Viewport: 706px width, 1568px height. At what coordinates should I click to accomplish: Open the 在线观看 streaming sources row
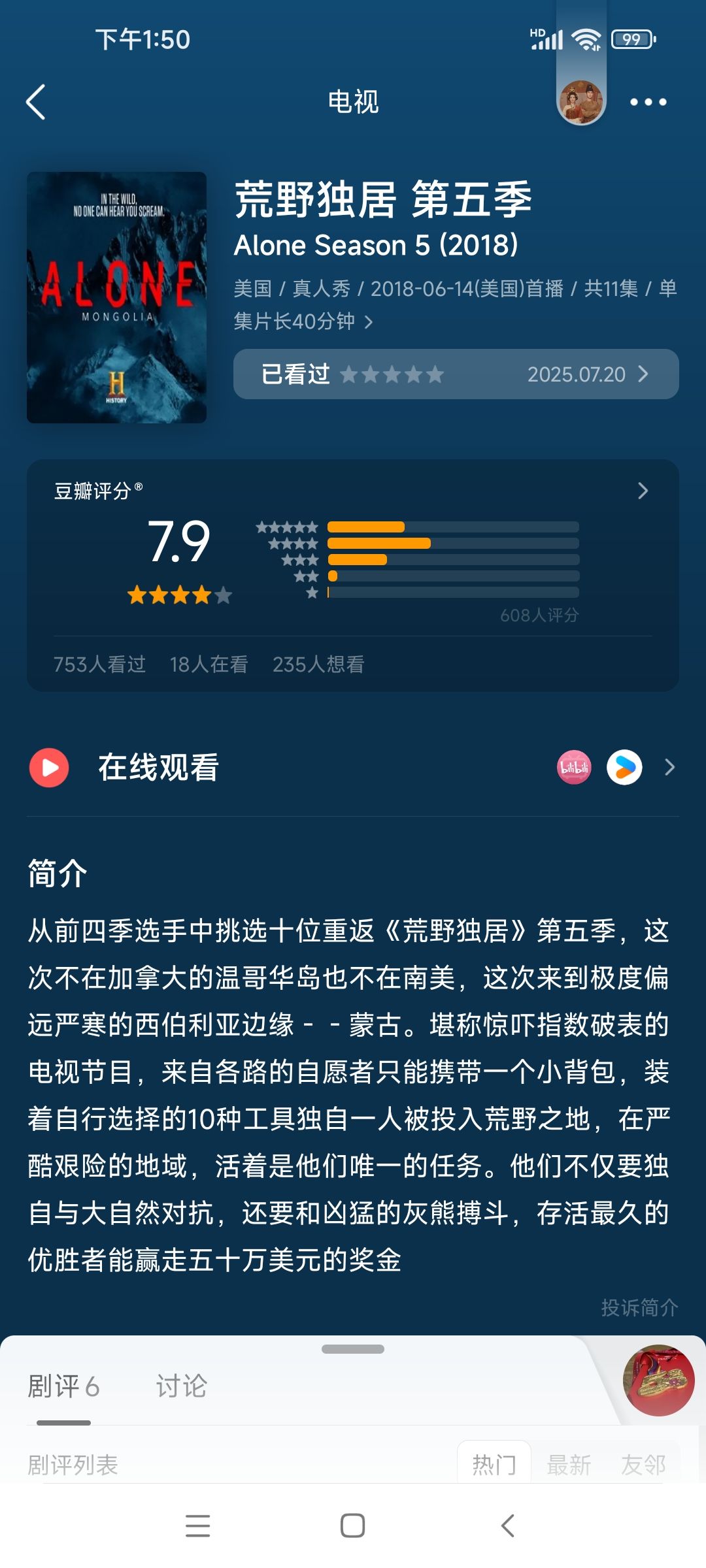[353, 767]
